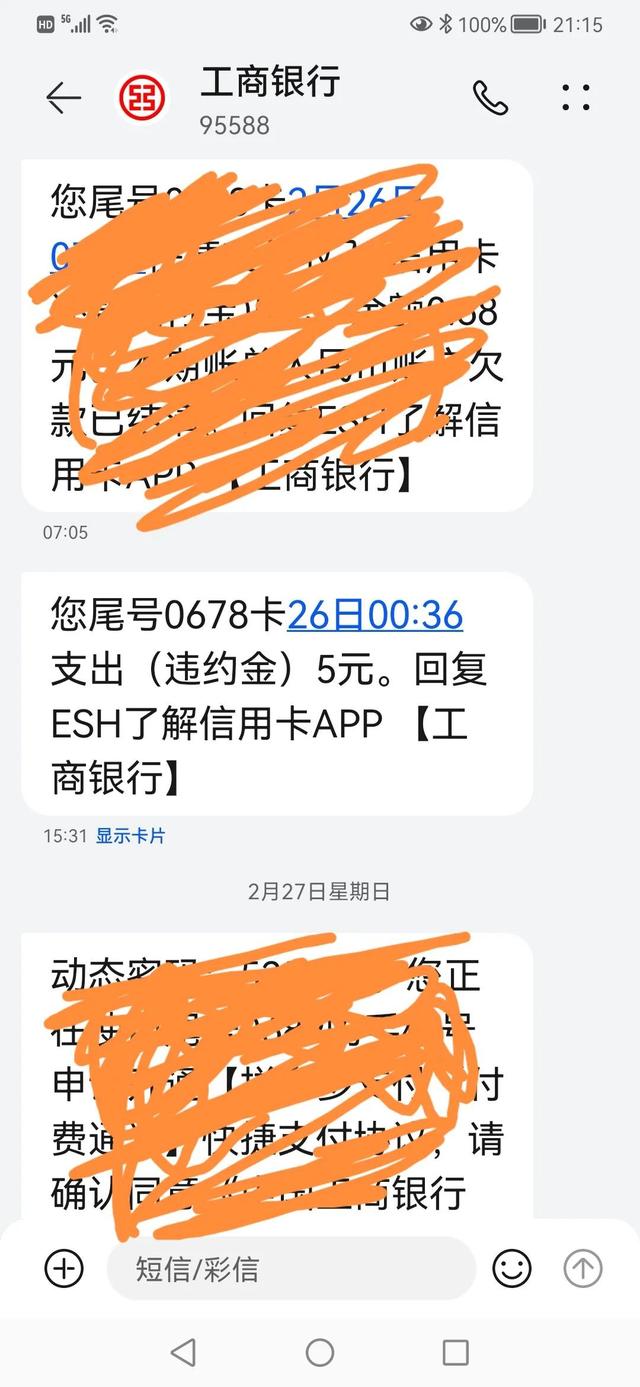The image size is (640, 1387).
Task: Call 工商银行 with the phone icon
Action: pos(490,97)
